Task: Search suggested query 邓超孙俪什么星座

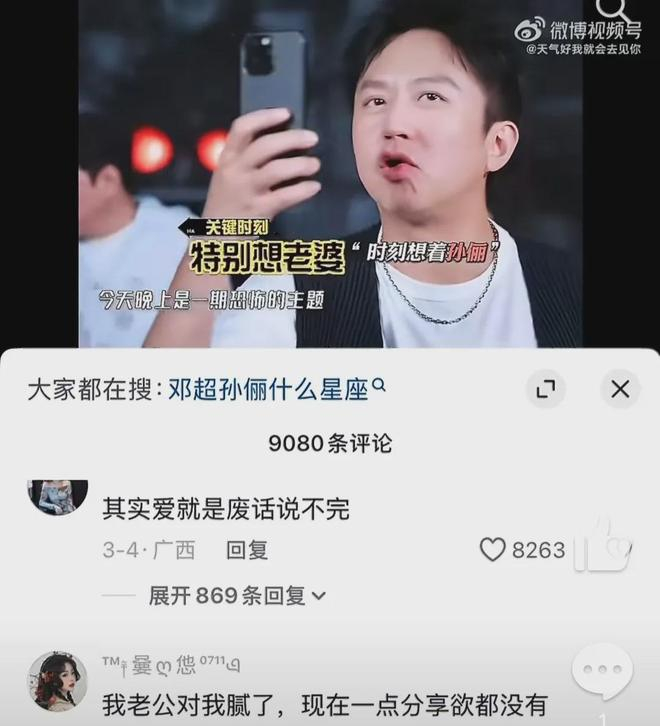Action: point(268,389)
